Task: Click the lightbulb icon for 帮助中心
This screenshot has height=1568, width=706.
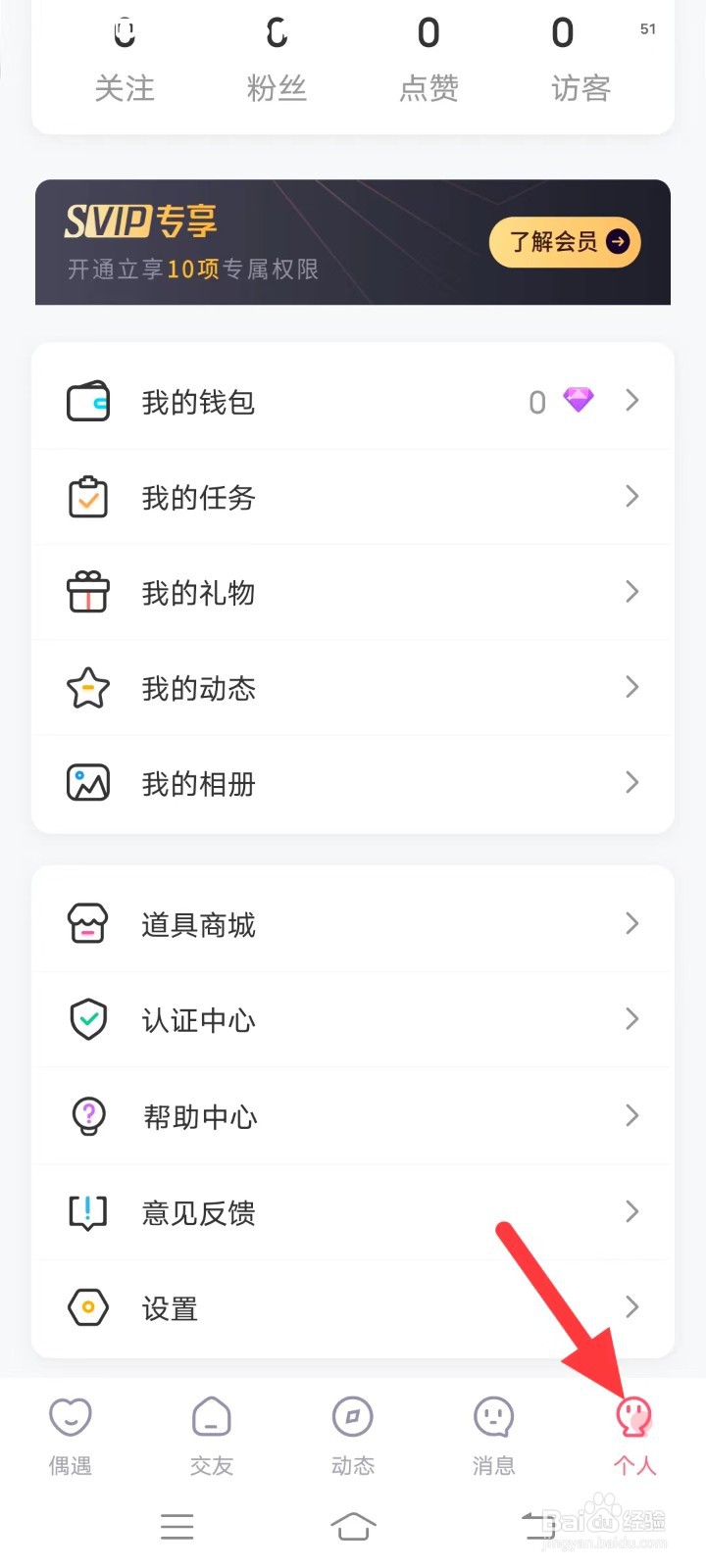Action: point(87,1115)
